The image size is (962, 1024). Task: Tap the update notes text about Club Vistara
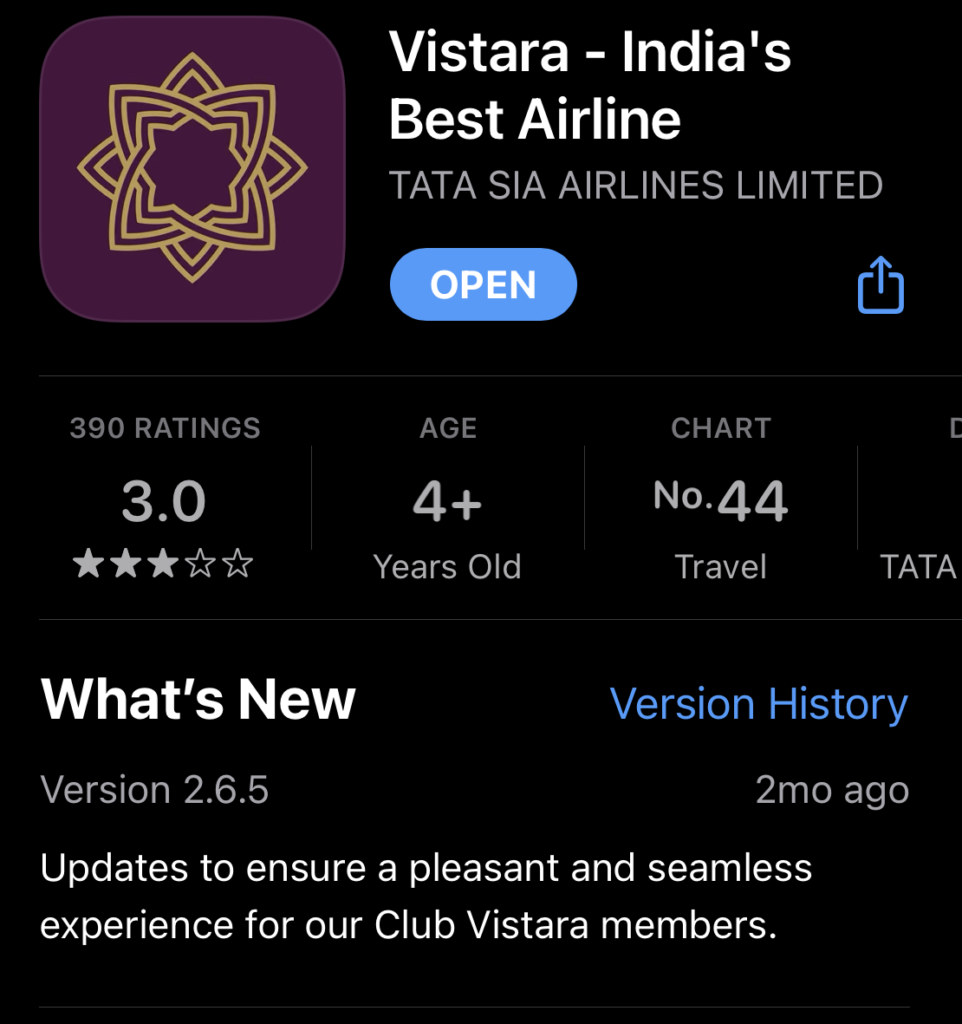tap(425, 896)
